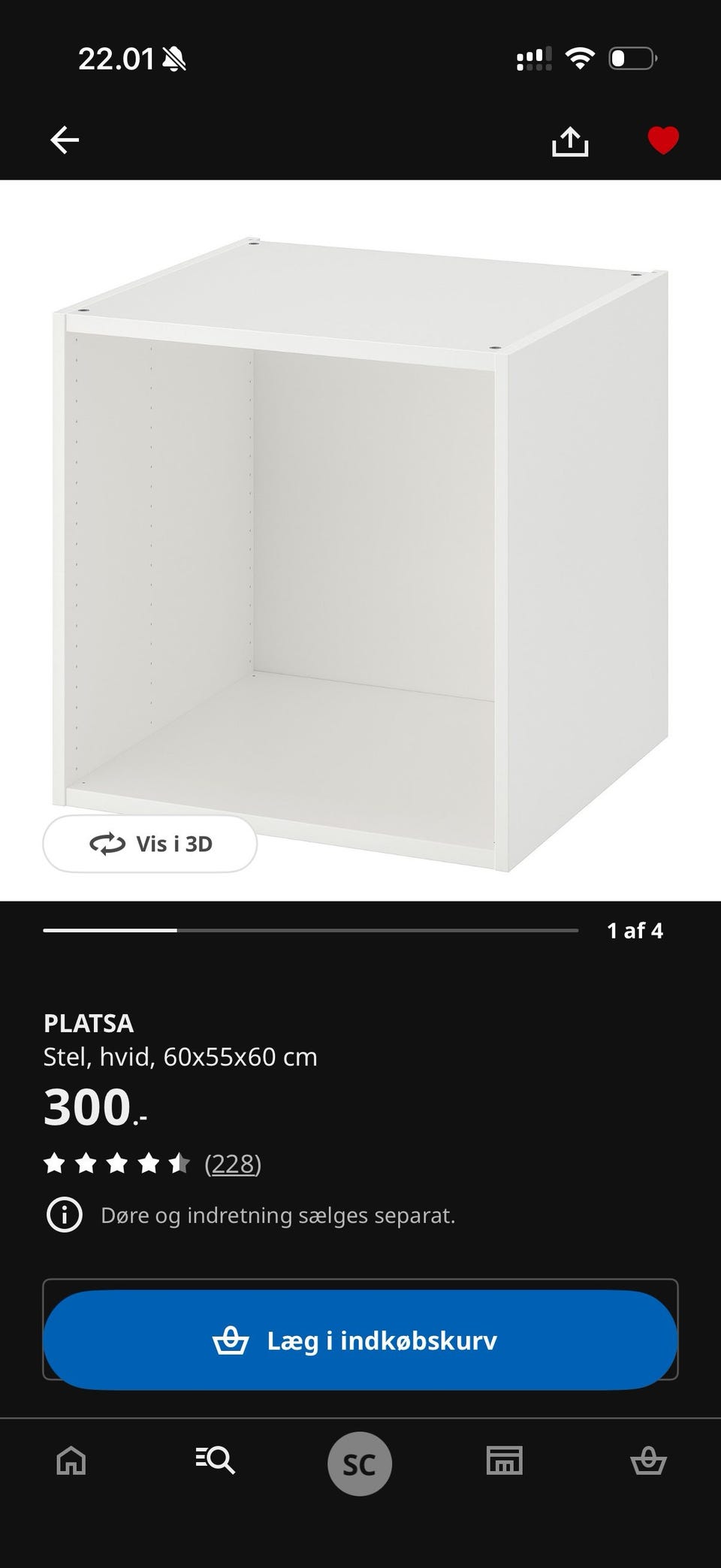
Task: Open the 228 reviews link
Action: coord(233,1164)
